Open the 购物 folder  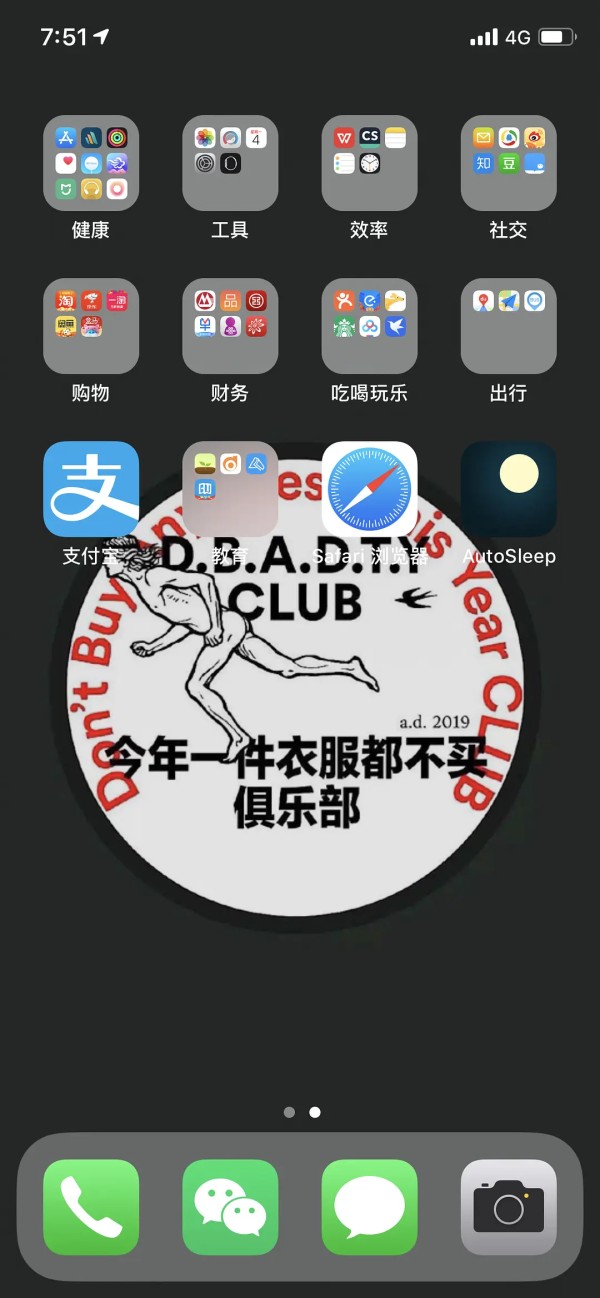click(x=91, y=326)
